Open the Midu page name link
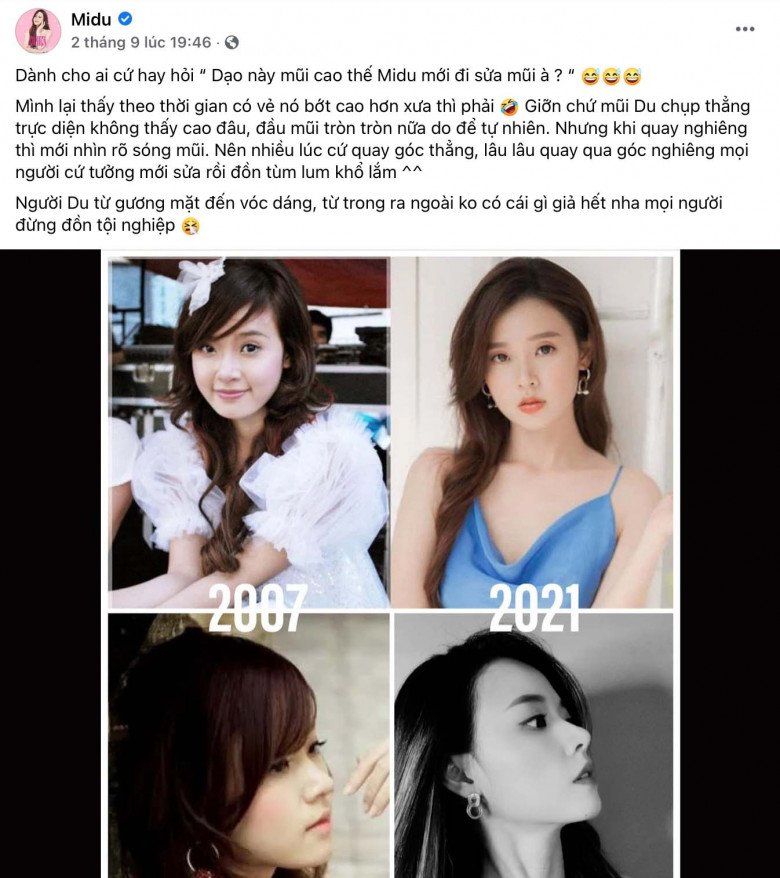The image size is (780, 878). point(92,19)
